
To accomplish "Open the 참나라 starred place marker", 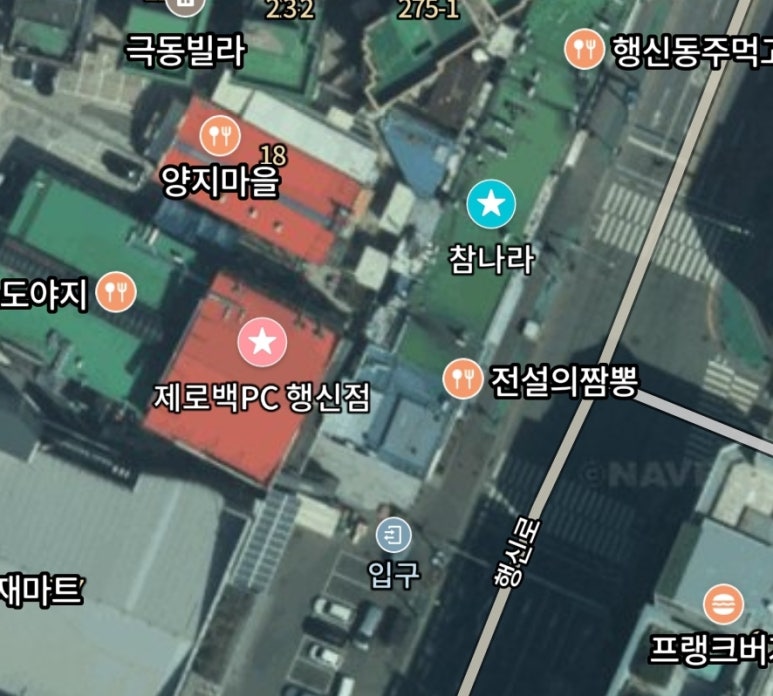I will [x=491, y=204].
